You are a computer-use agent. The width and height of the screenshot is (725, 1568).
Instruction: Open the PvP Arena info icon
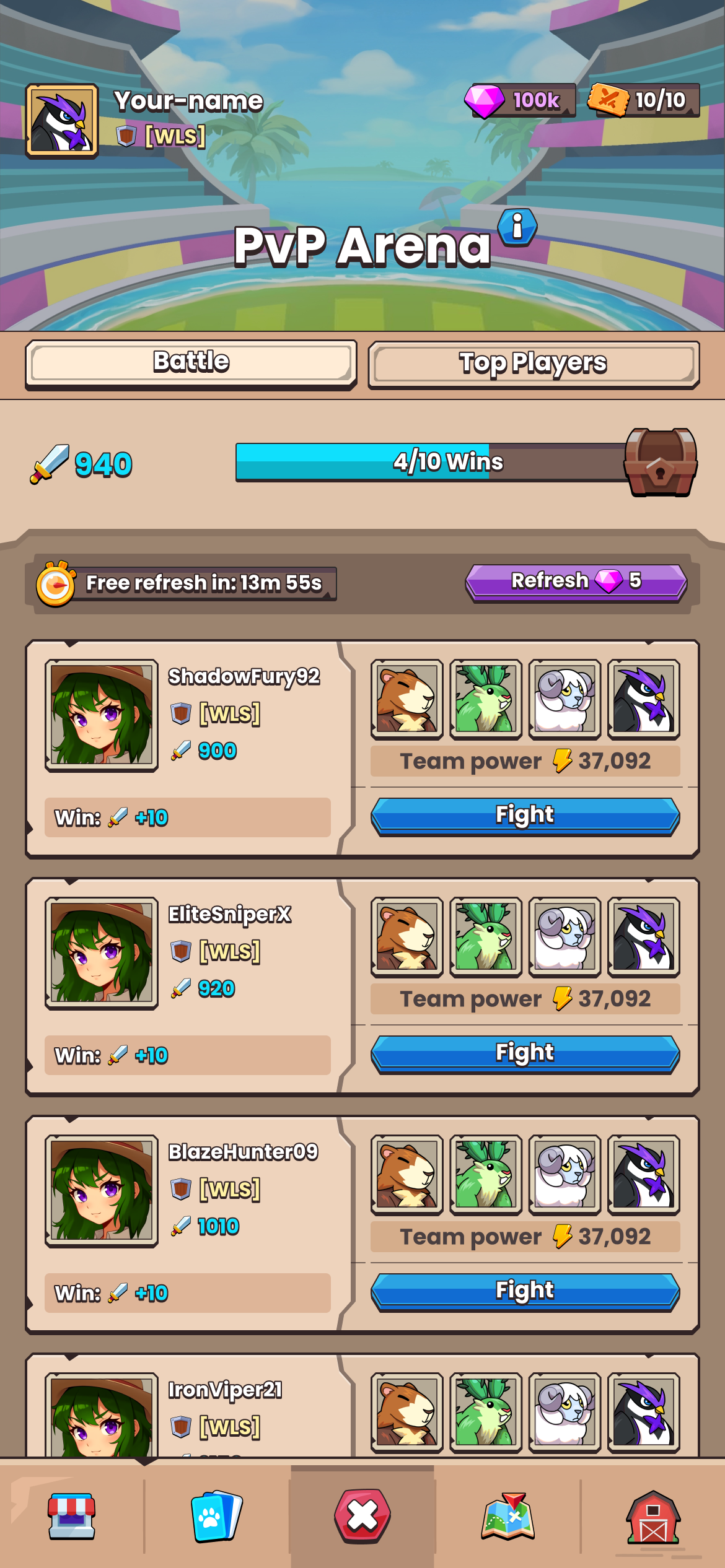(x=517, y=227)
